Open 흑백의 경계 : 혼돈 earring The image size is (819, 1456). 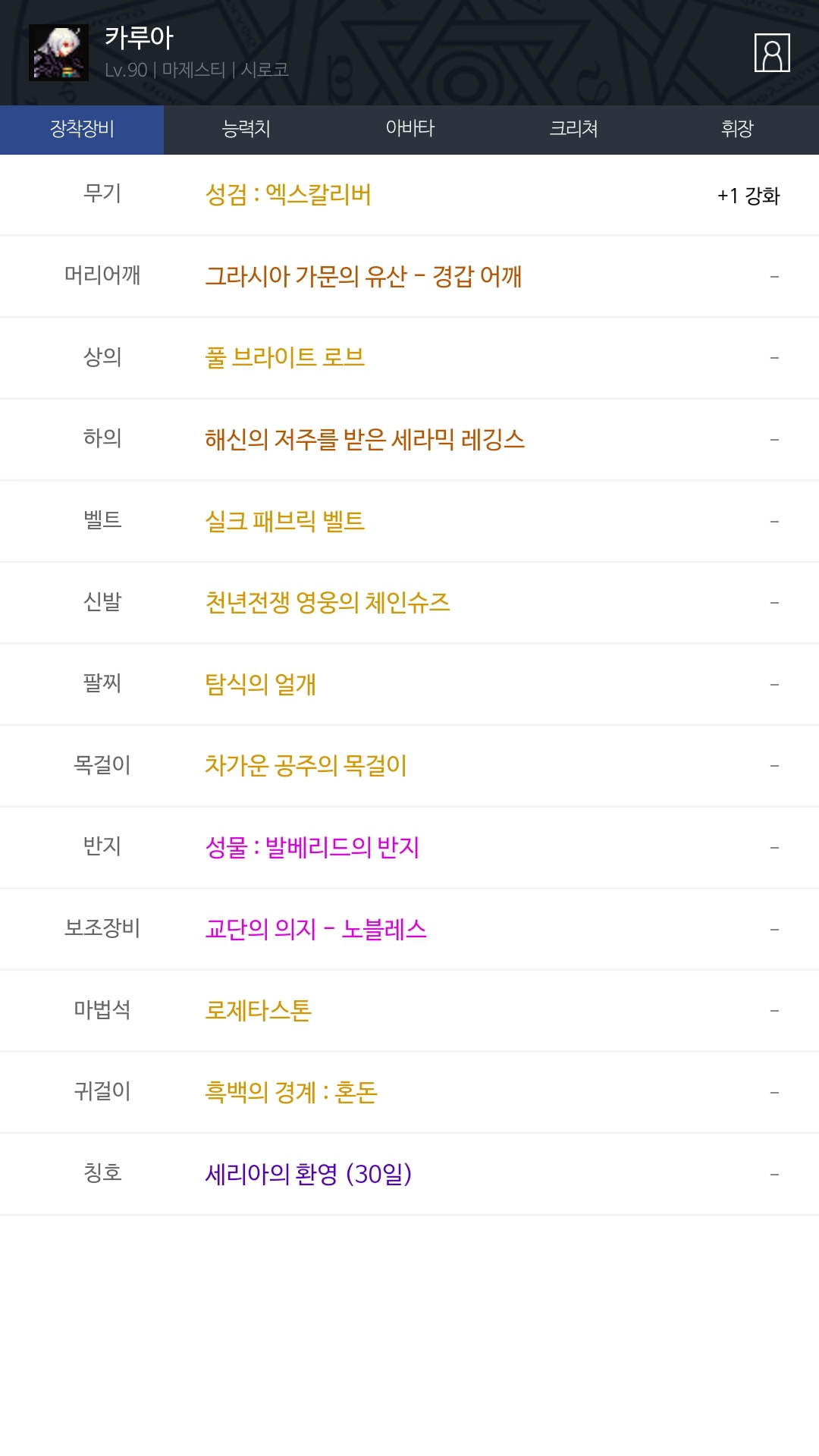point(290,1092)
